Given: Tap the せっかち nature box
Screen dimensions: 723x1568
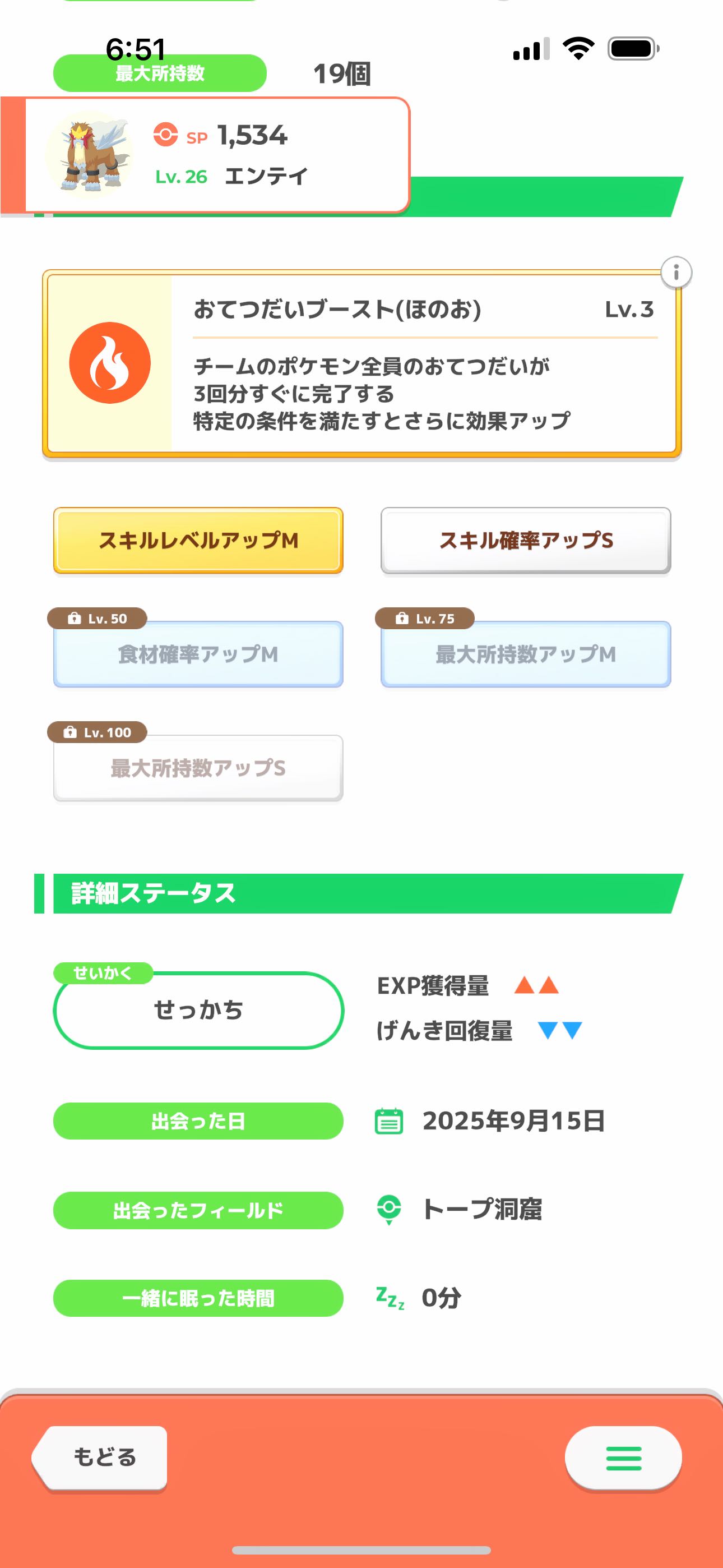Looking at the screenshot, I should (x=198, y=1011).
